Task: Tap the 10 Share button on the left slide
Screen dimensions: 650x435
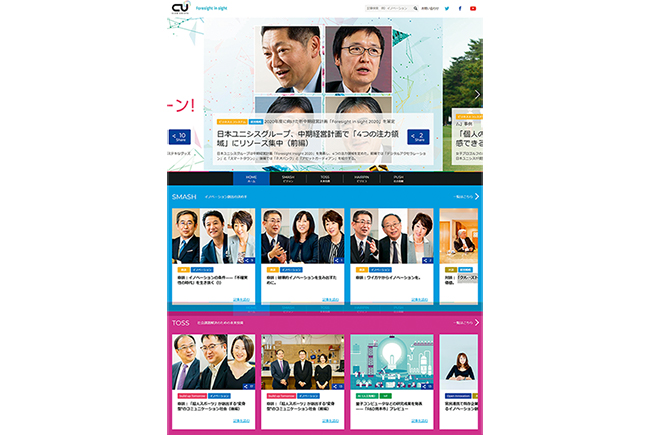Action: [178, 137]
